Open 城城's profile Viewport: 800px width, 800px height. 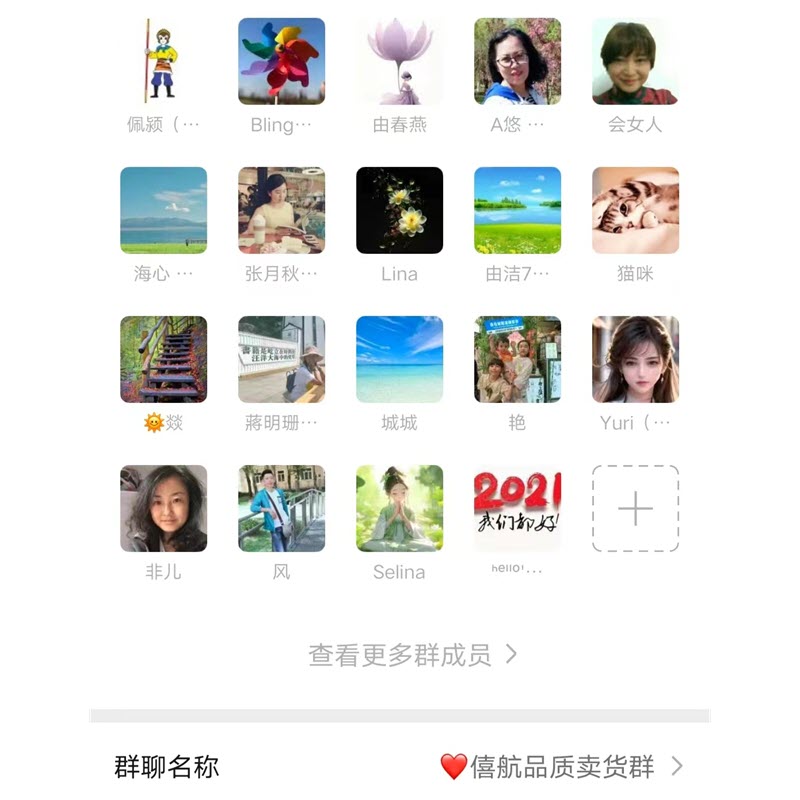point(399,359)
